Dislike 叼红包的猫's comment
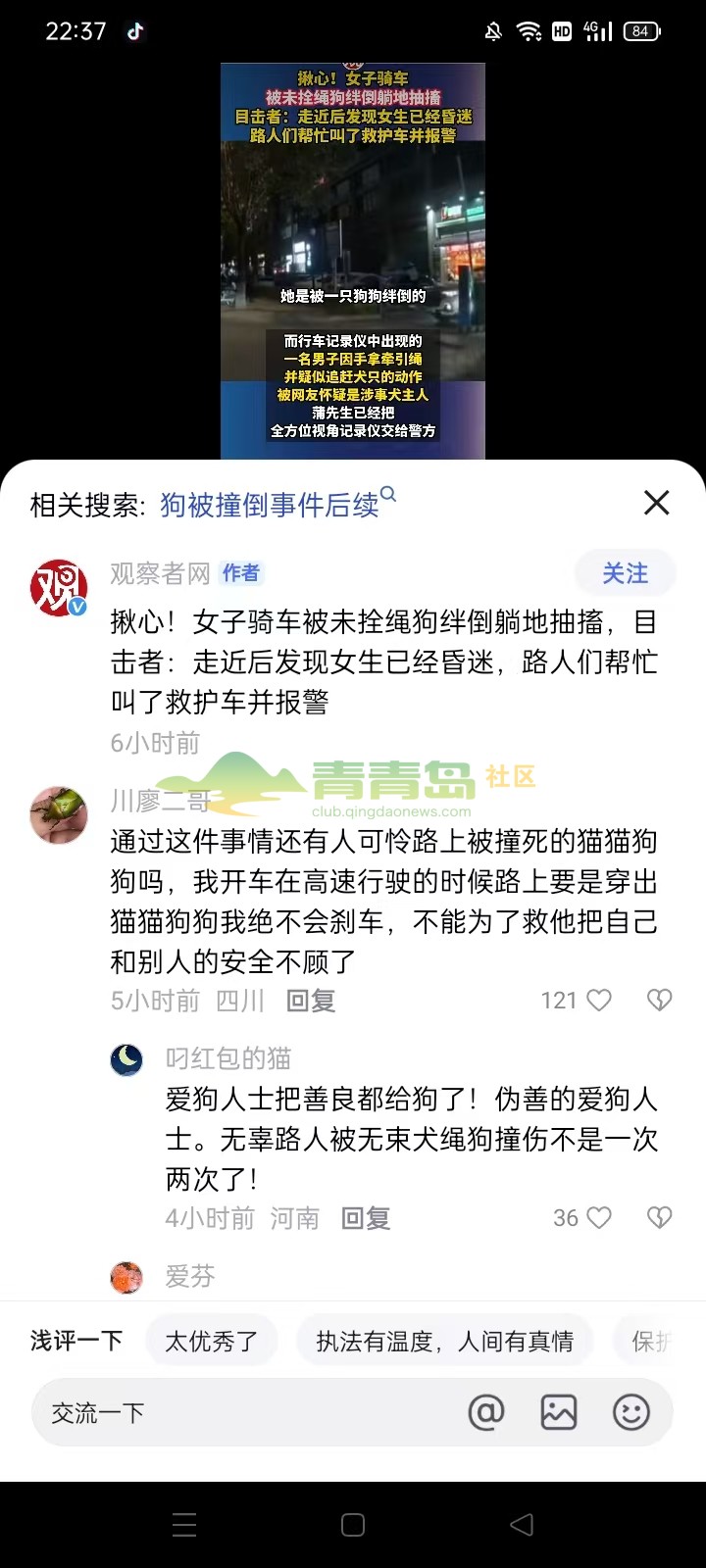The width and height of the screenshot is (706, 1568). [x=660, y=1217]
